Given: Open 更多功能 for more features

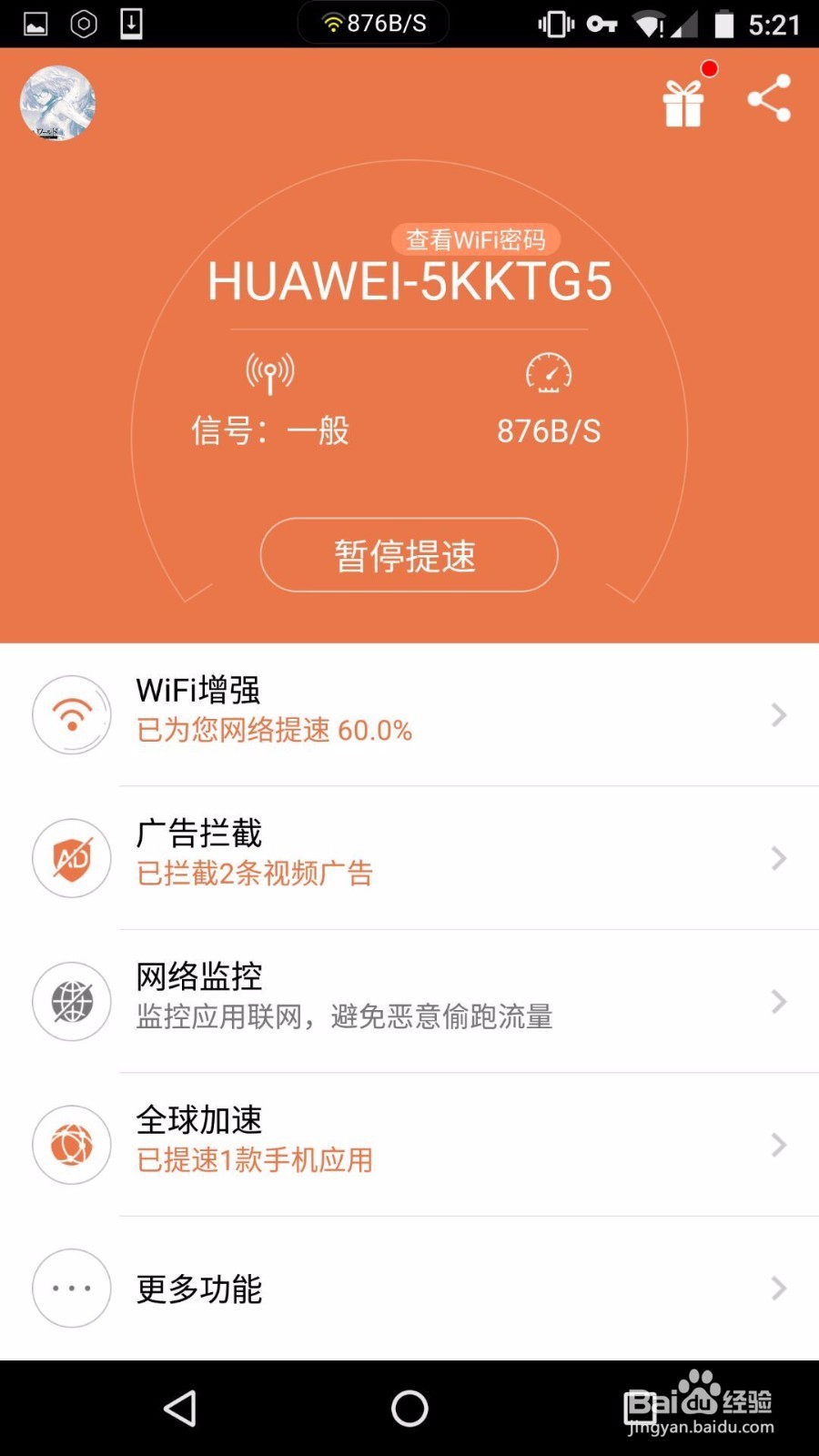Looking at the screenshot, I should (x=409, y=1288).
